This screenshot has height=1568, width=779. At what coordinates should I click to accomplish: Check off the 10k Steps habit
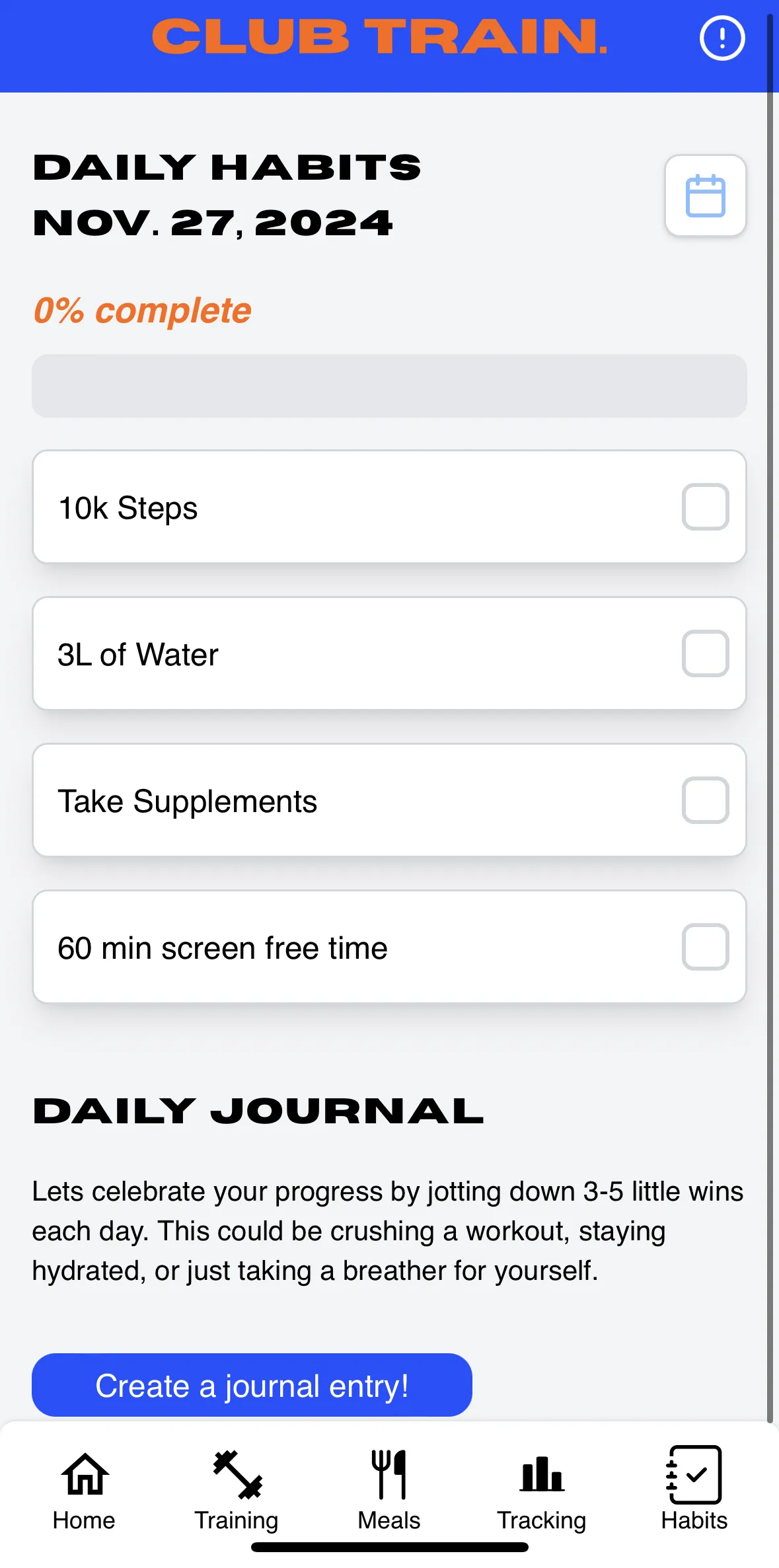[x=705, y=507]
